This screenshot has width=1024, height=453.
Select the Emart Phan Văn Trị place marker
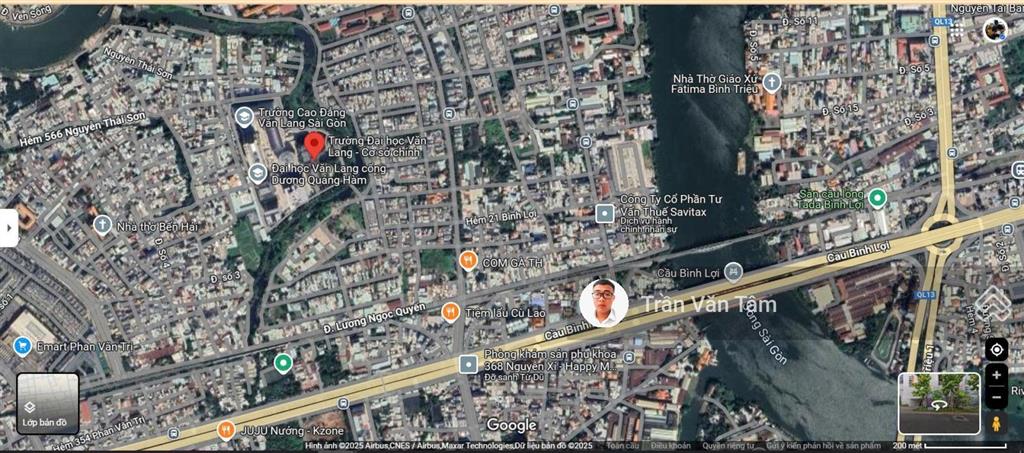[22, 347]
